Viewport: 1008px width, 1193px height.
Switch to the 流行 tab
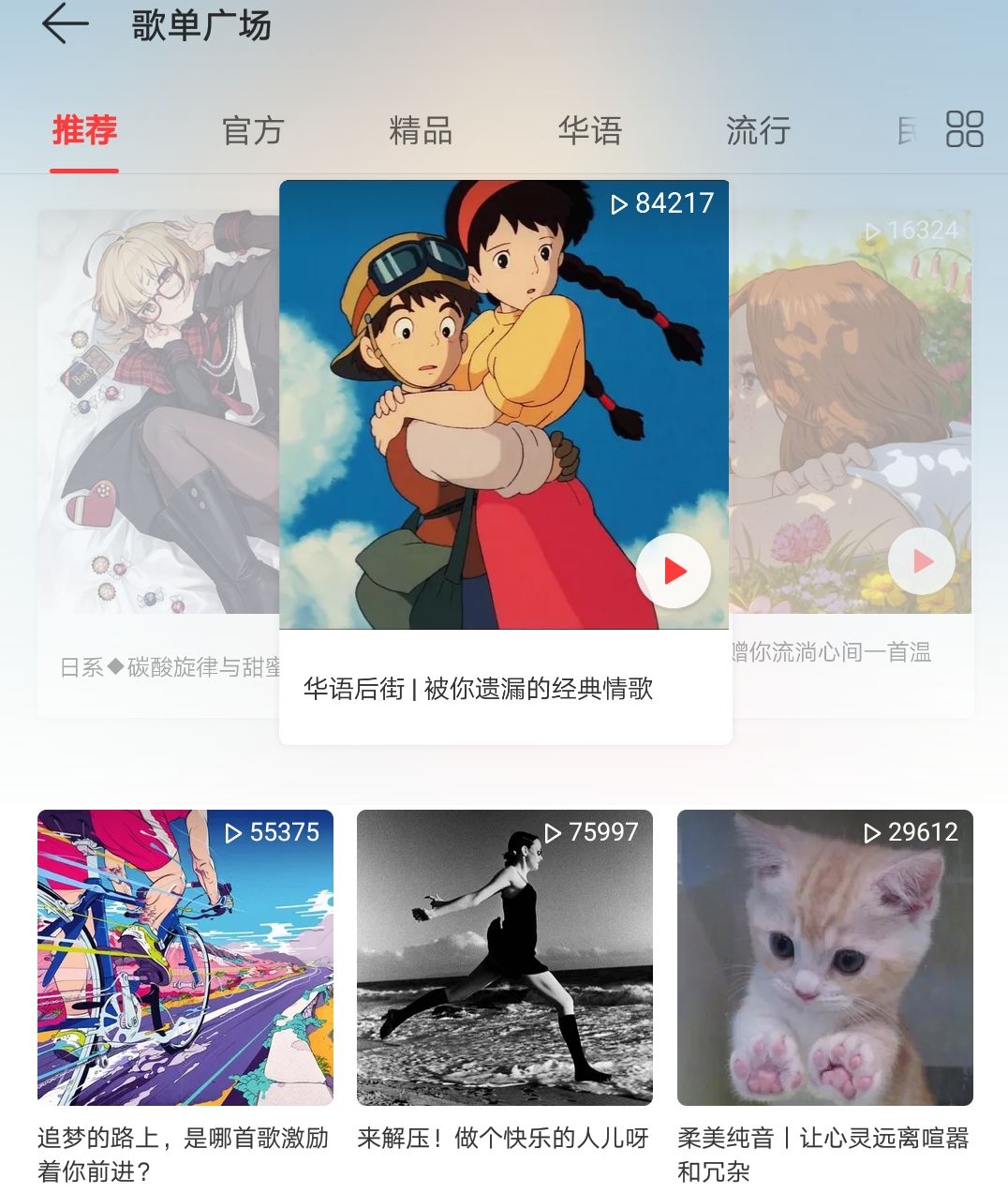pos(758,130)
